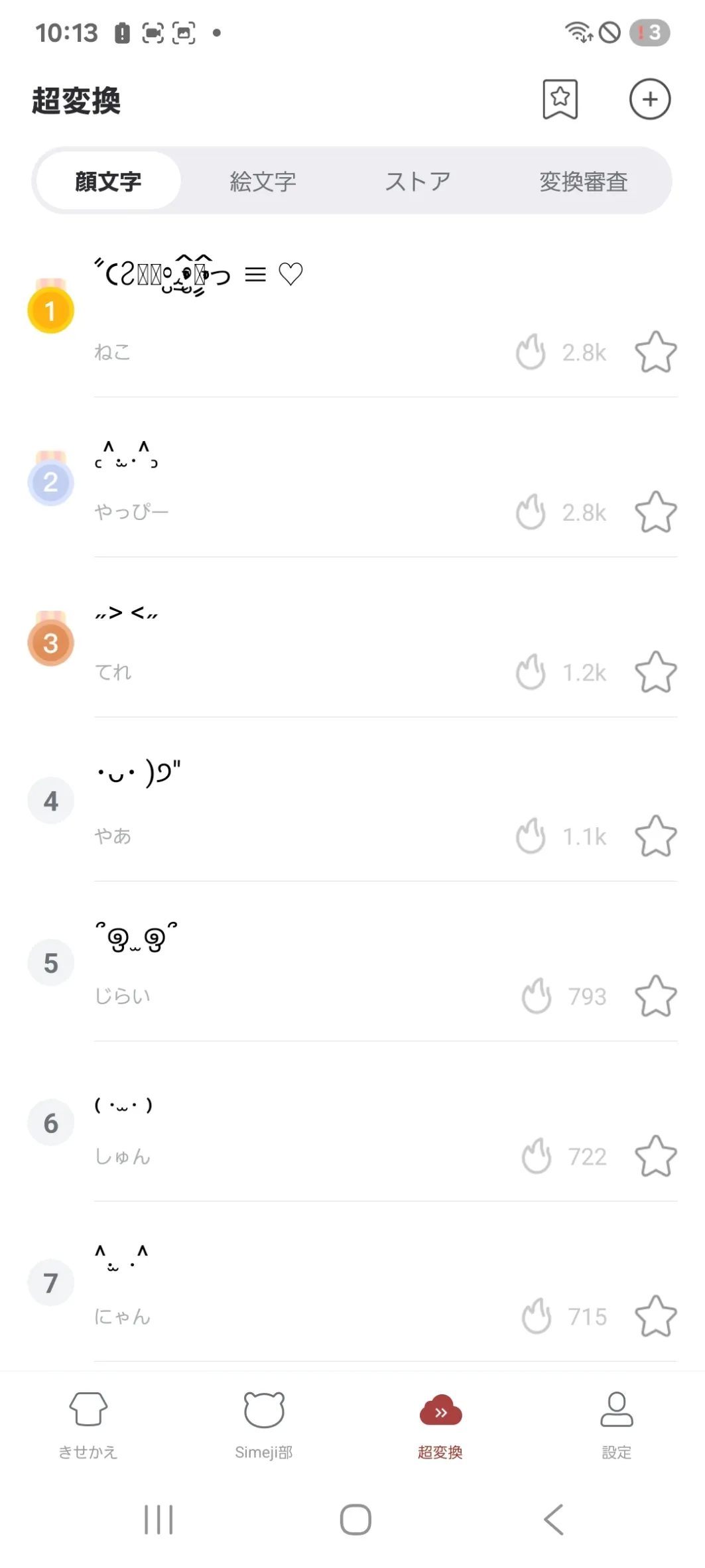
Task: Star the じらい kaomoji
Action: [x=655, y=996]
